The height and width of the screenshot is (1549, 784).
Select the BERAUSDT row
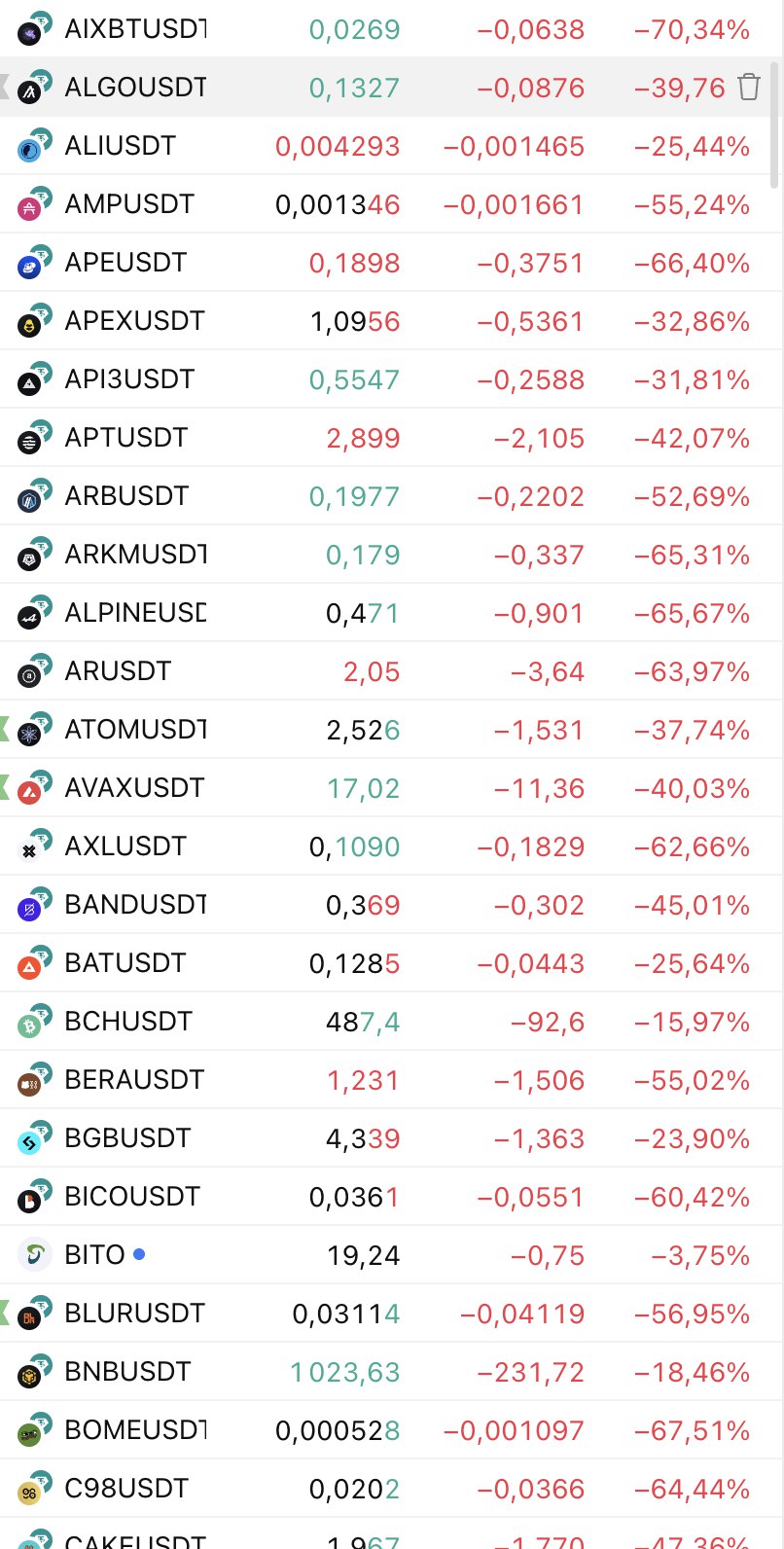134,1080
